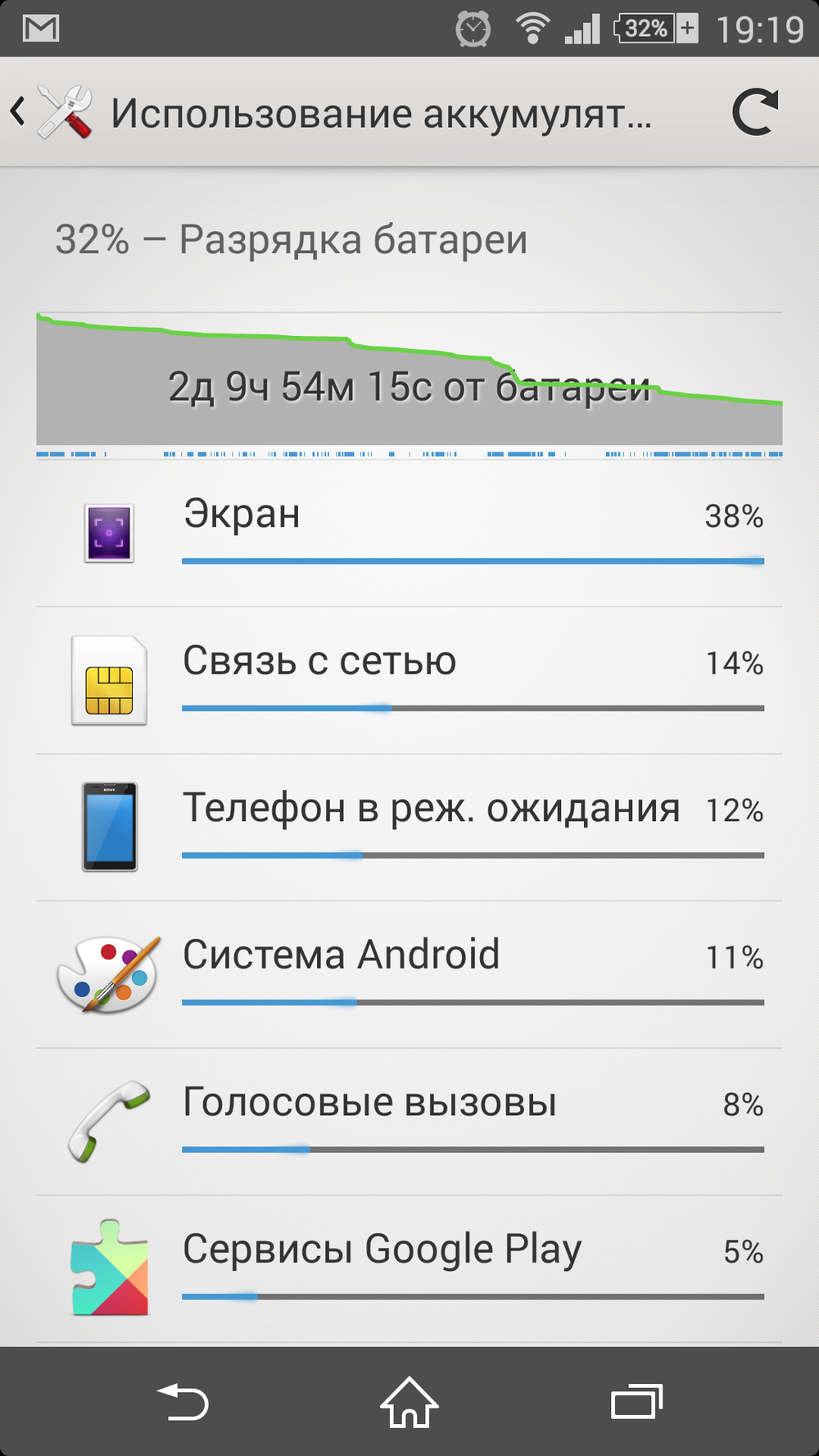Open Система Android usage details
Screen dimensions: 819x1456
[409, 975]
